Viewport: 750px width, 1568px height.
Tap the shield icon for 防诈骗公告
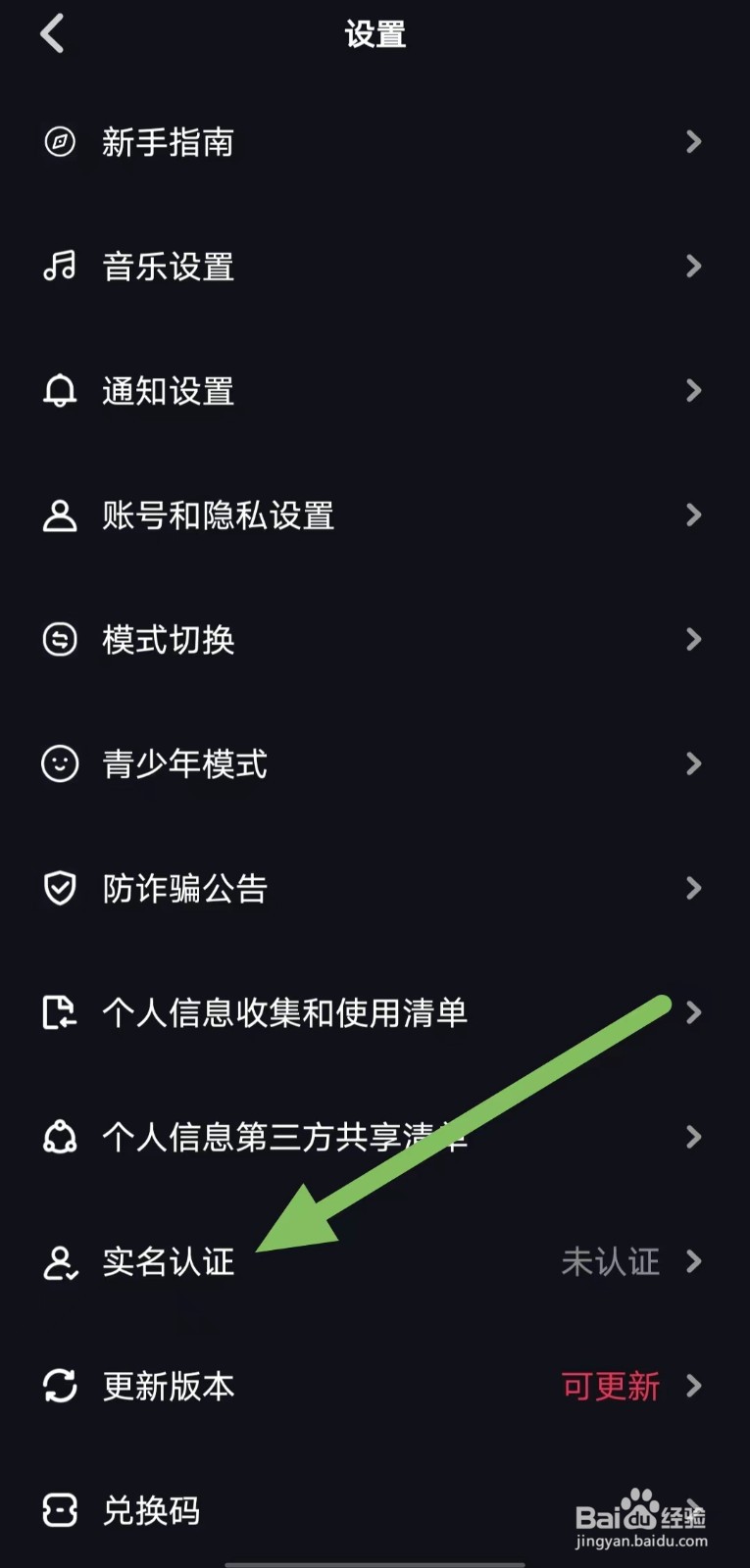59,889
